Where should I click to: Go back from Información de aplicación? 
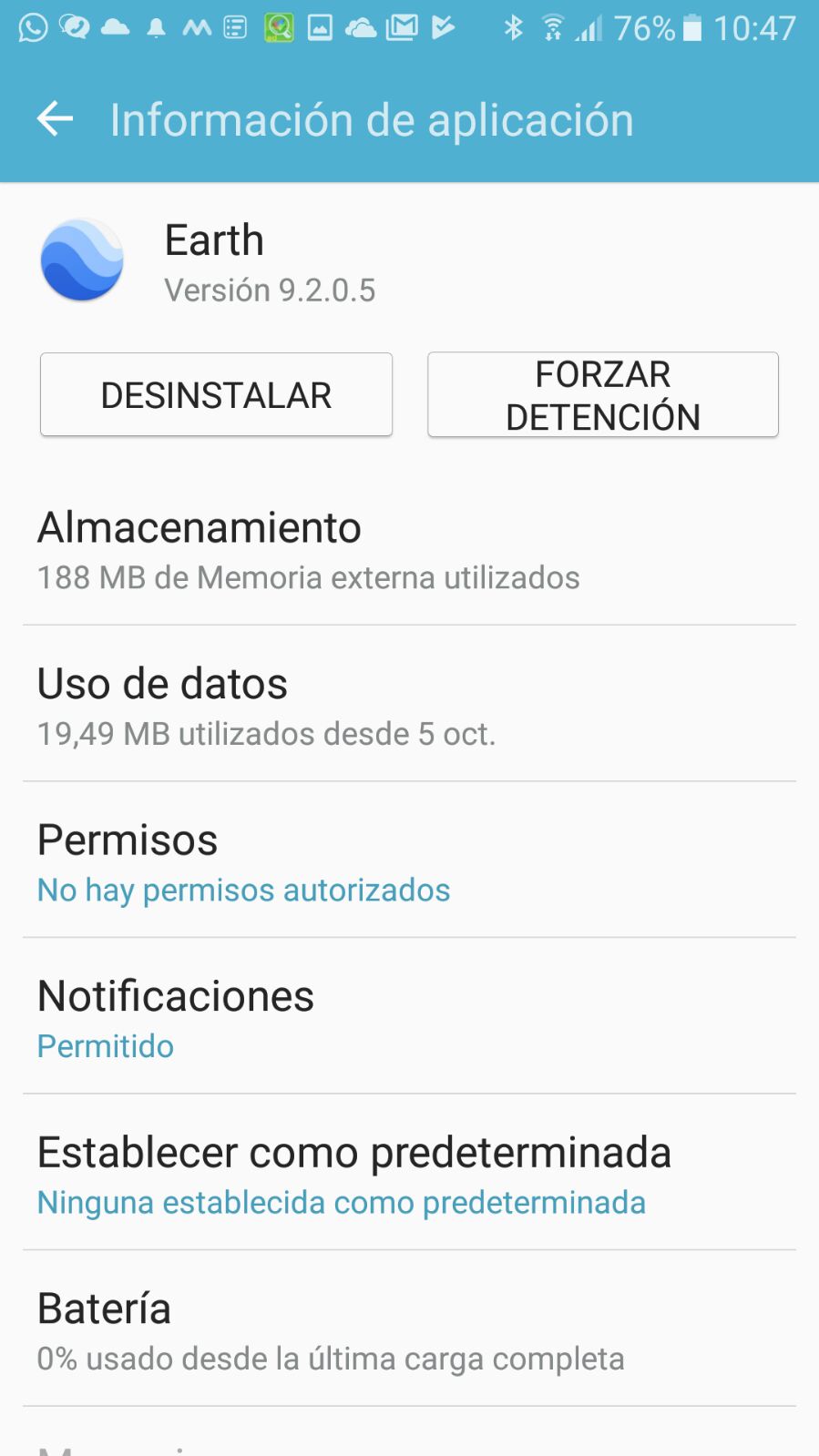(55, 119)
